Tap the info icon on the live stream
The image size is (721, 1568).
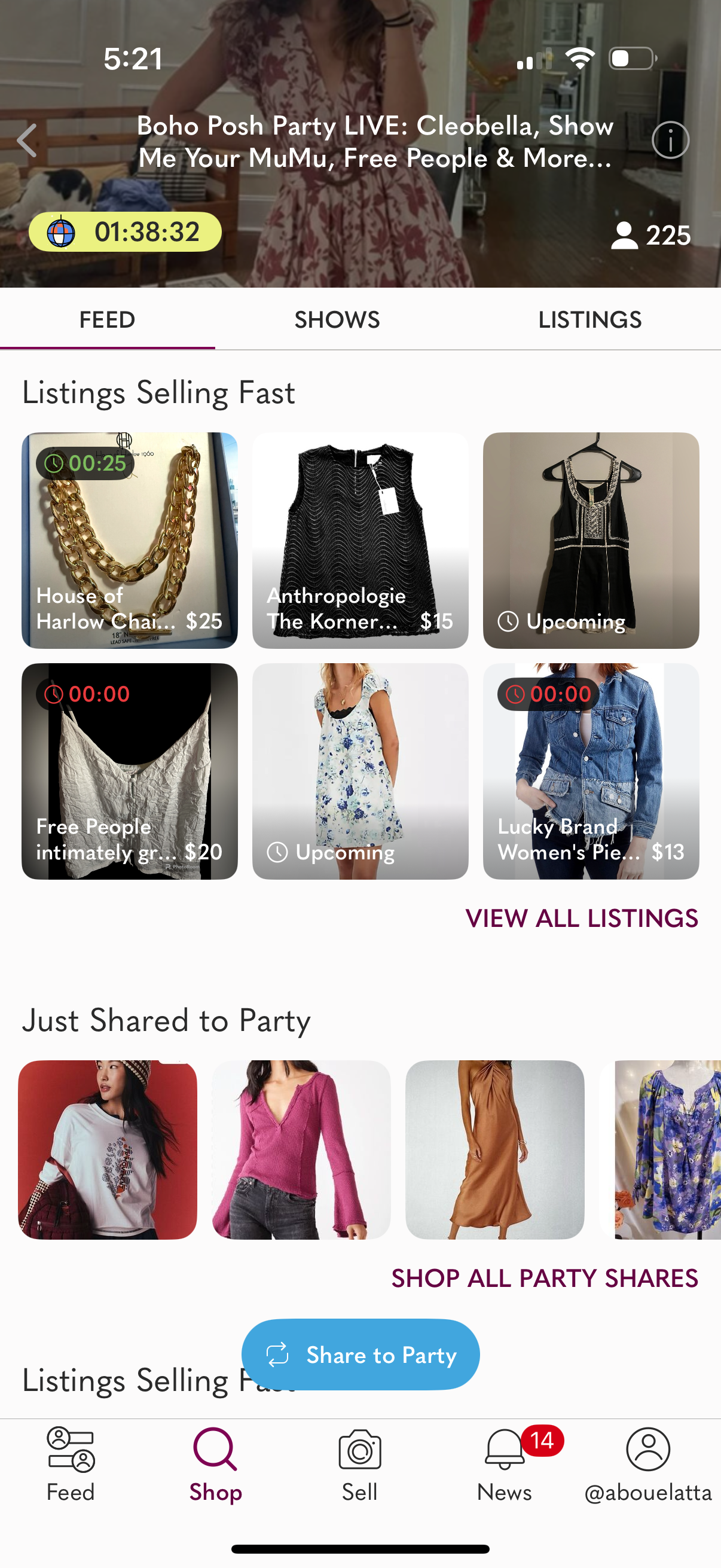pyautogui.click(x=670, y=140)
